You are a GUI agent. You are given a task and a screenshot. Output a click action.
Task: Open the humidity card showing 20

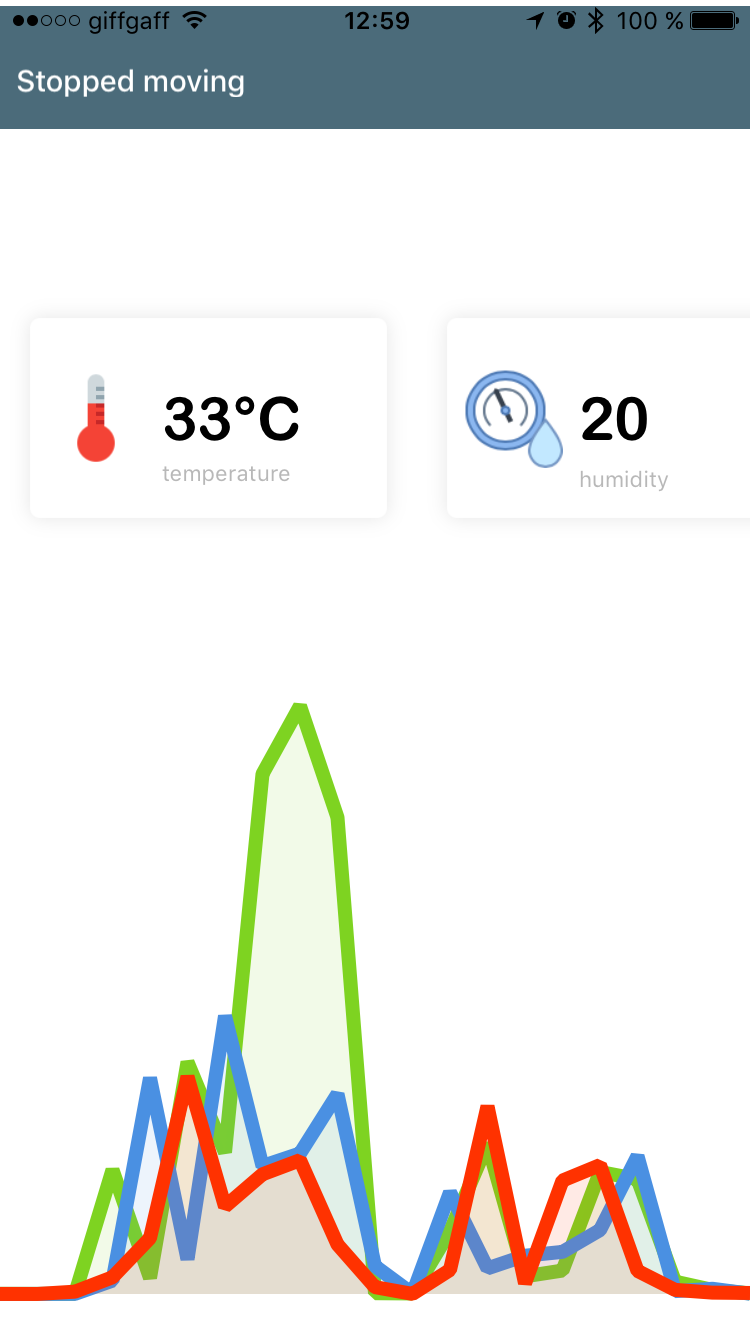[x=598, y=418]
